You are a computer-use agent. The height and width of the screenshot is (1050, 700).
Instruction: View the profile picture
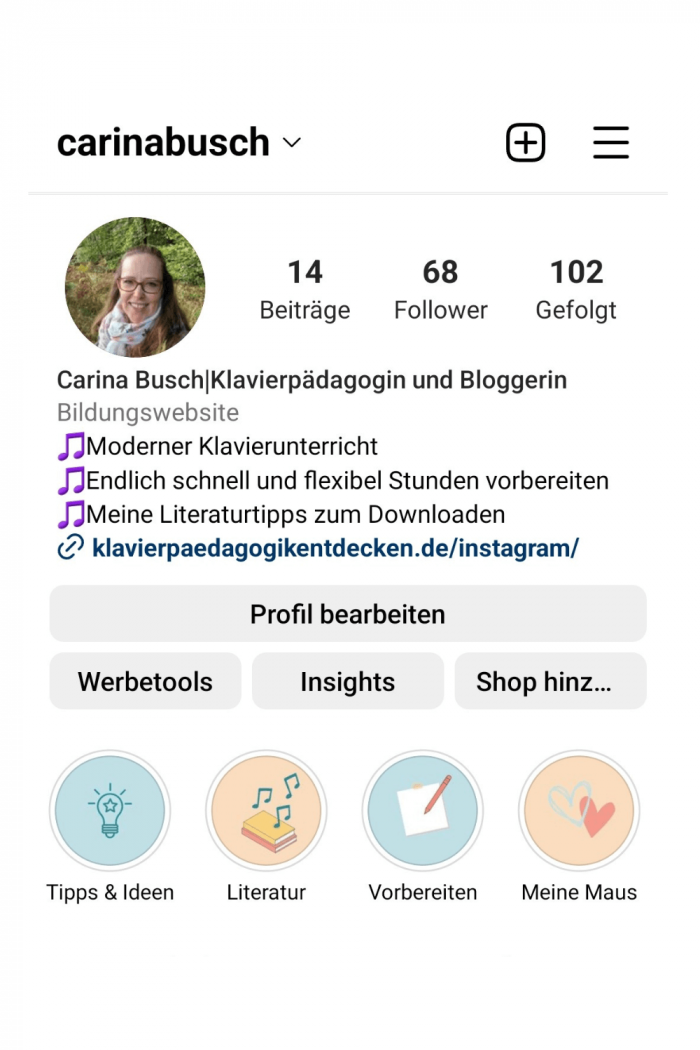(135, 287)
